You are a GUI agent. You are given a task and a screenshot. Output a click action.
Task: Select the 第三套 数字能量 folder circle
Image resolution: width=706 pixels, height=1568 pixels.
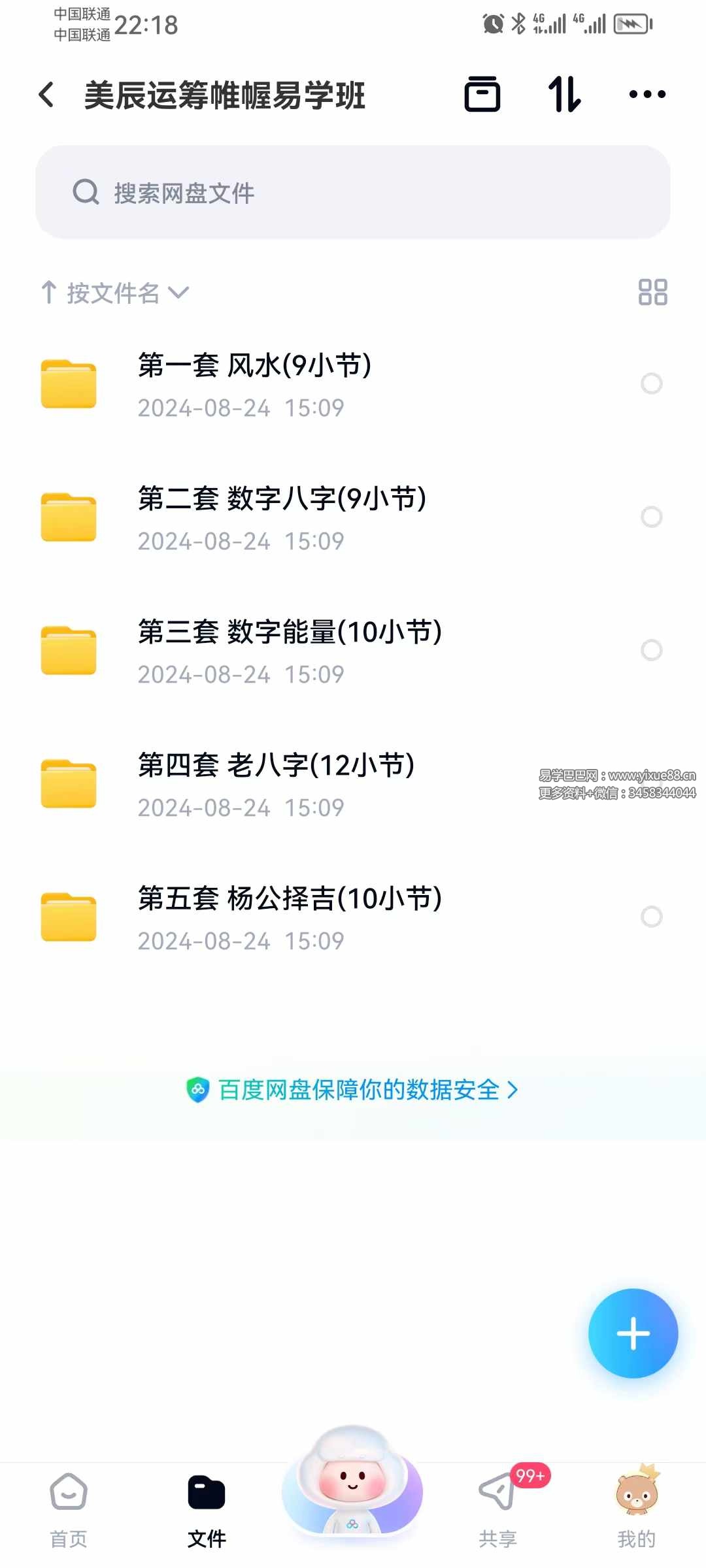[x=651, y=650]
